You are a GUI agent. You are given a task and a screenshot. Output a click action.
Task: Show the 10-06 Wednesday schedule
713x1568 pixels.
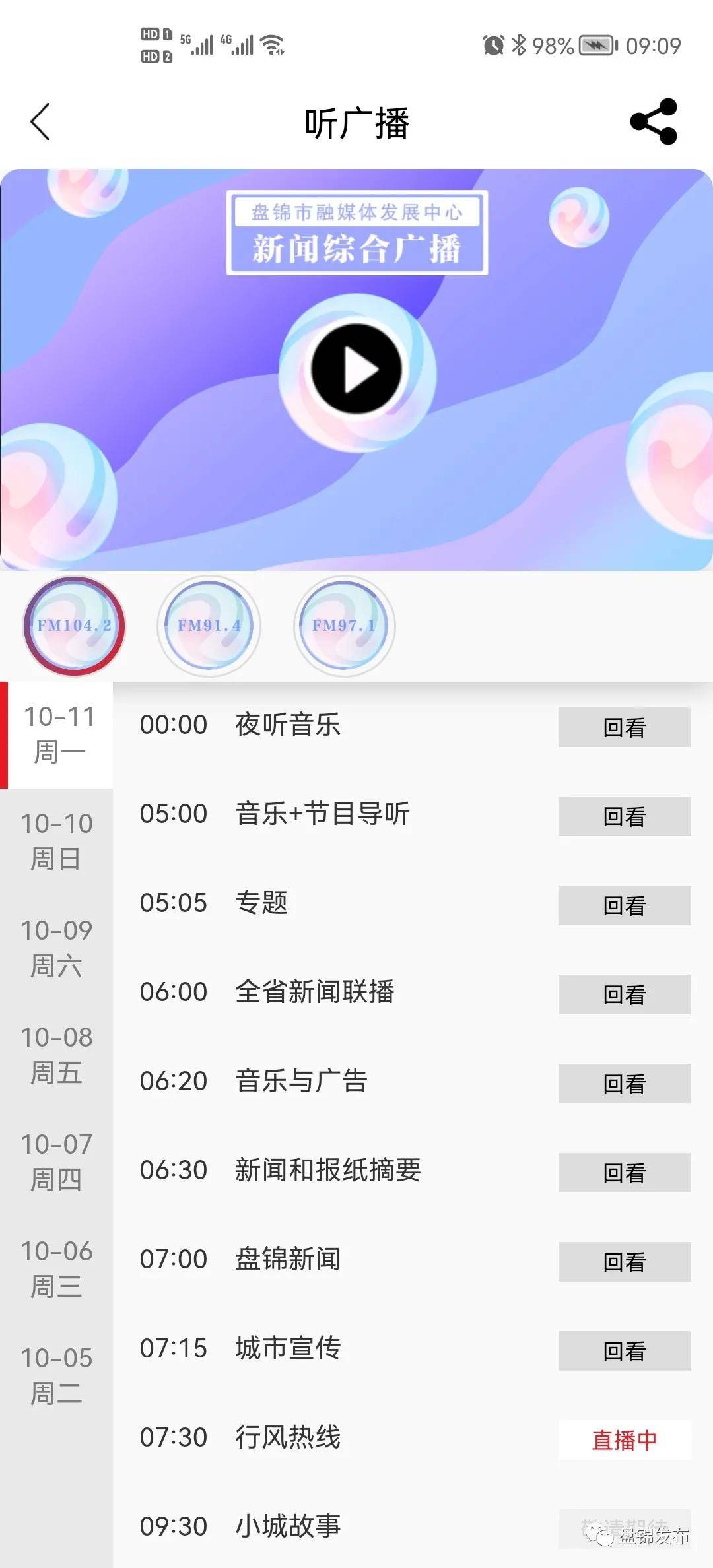[57, 1268]
